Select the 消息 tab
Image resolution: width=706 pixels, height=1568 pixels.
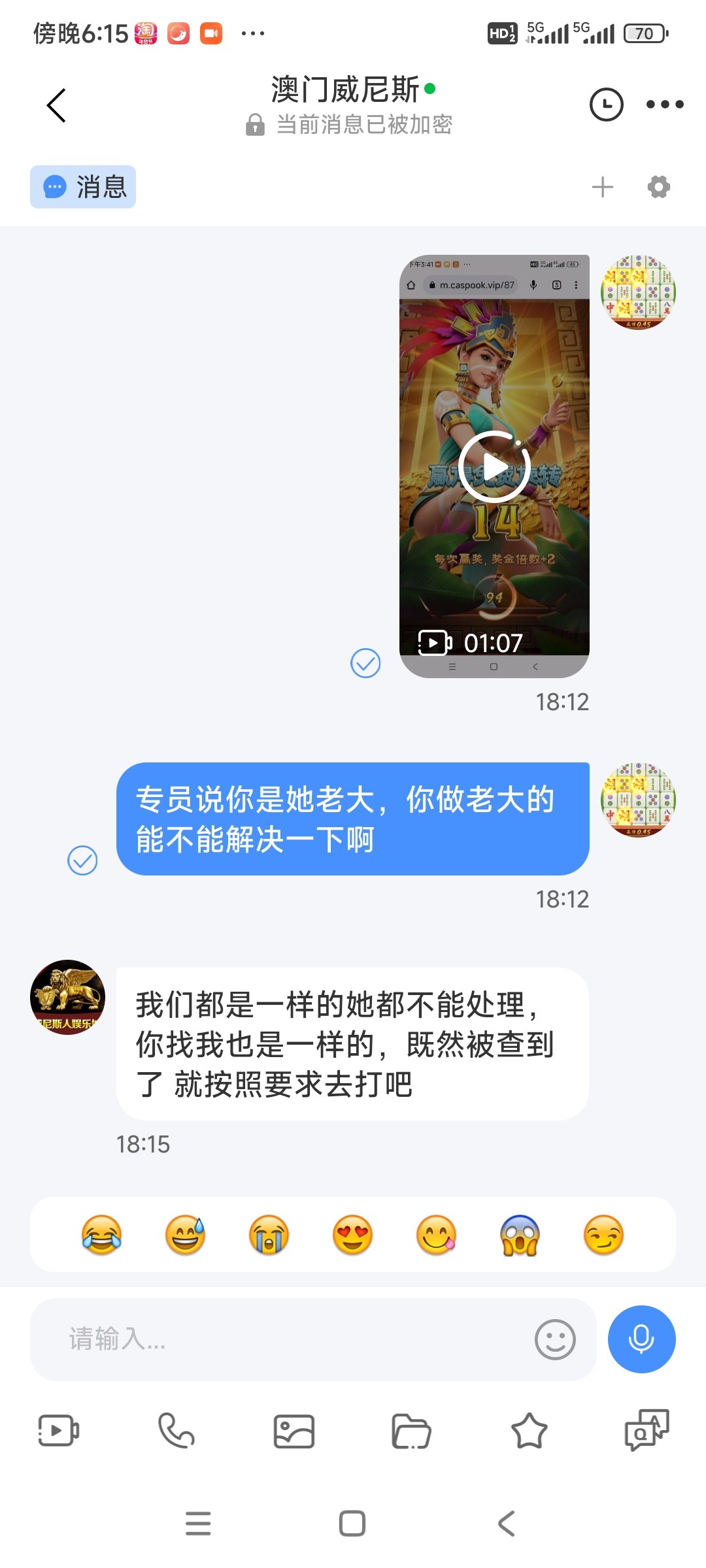pyautogui.click(x=83, y=187)
